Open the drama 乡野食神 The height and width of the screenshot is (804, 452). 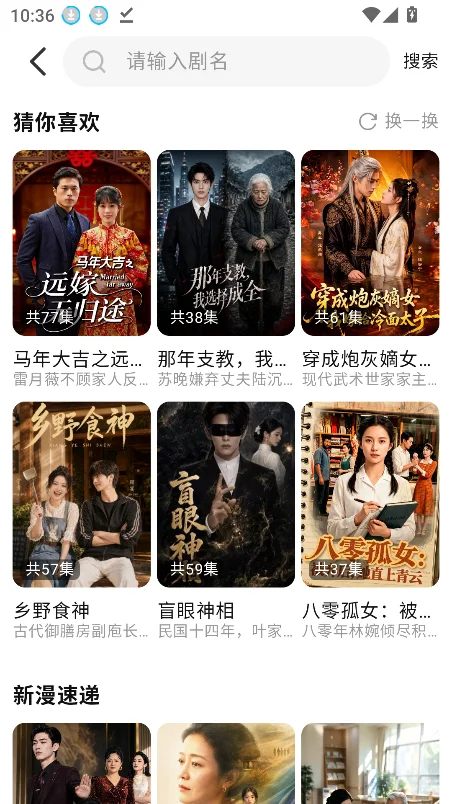click(81, 494)
